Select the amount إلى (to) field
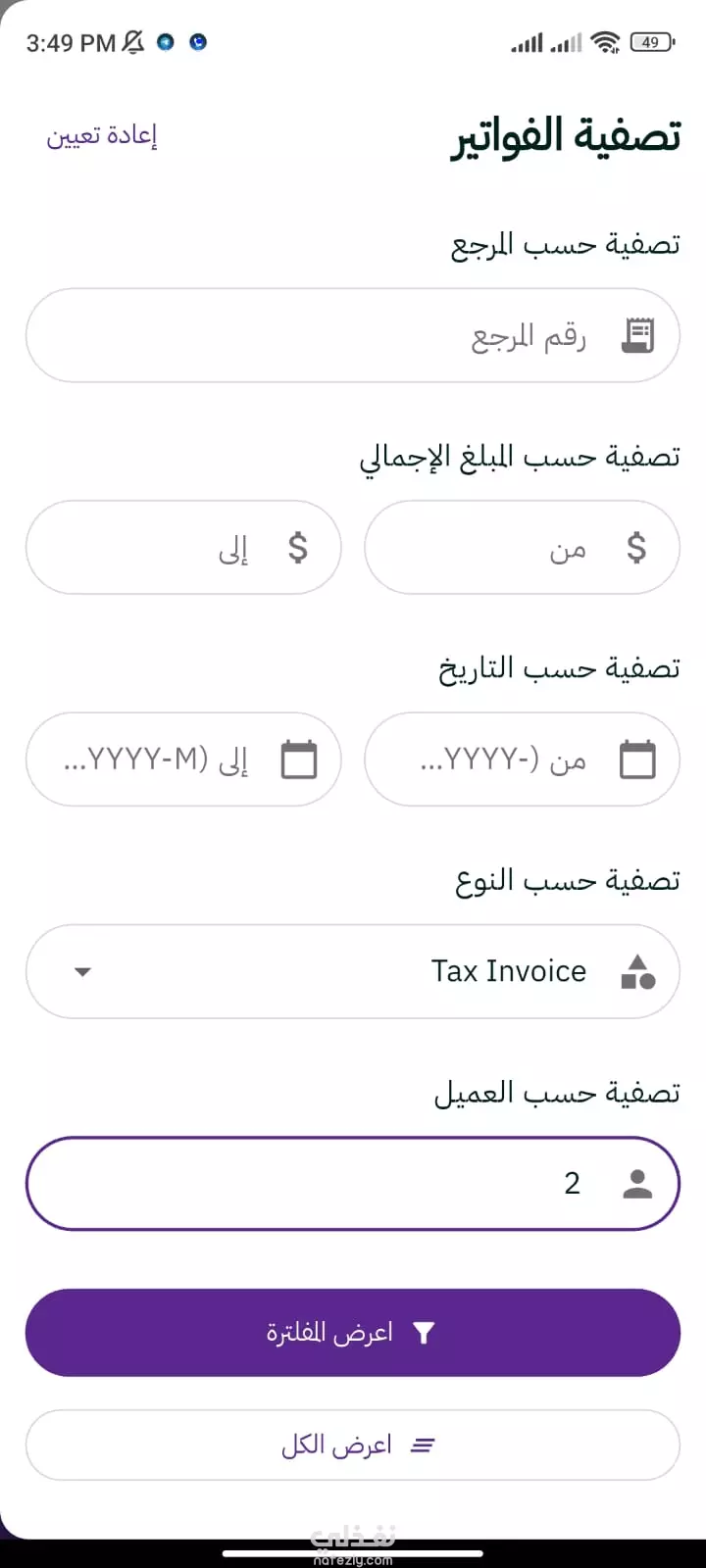 [183, 548]
